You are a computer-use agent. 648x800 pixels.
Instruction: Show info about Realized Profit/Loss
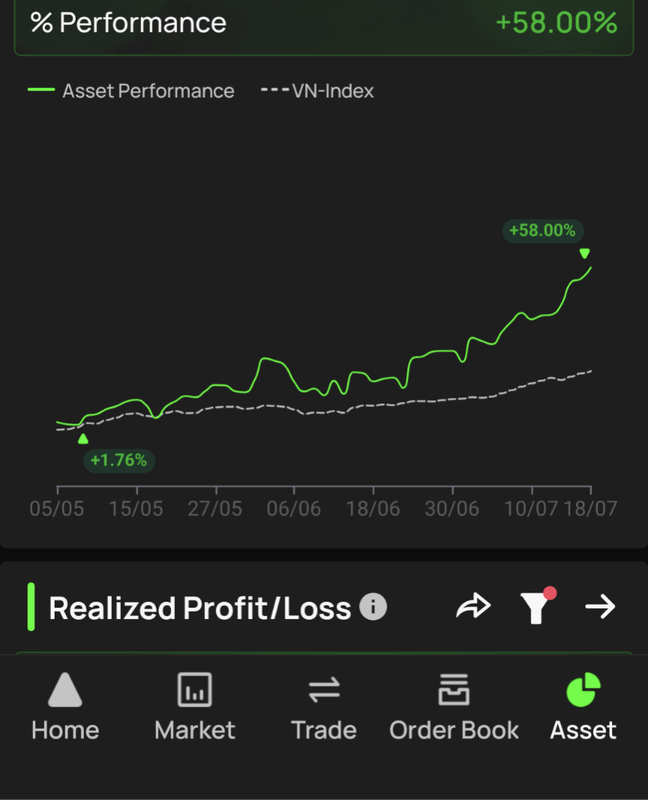point(373,606)
